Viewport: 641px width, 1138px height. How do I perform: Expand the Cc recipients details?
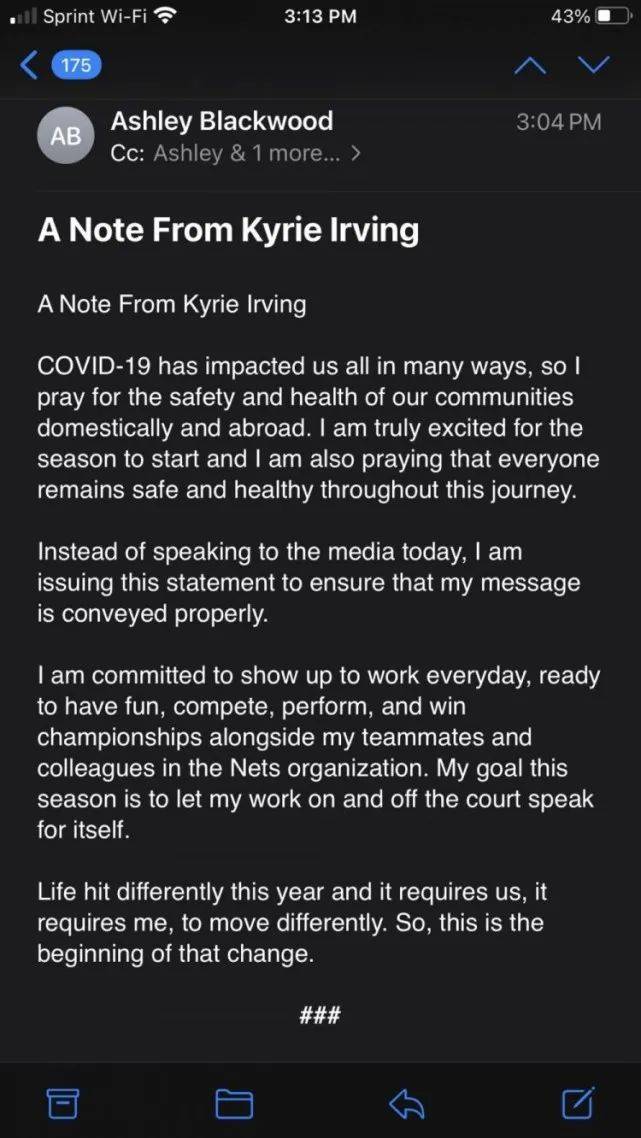235,153
